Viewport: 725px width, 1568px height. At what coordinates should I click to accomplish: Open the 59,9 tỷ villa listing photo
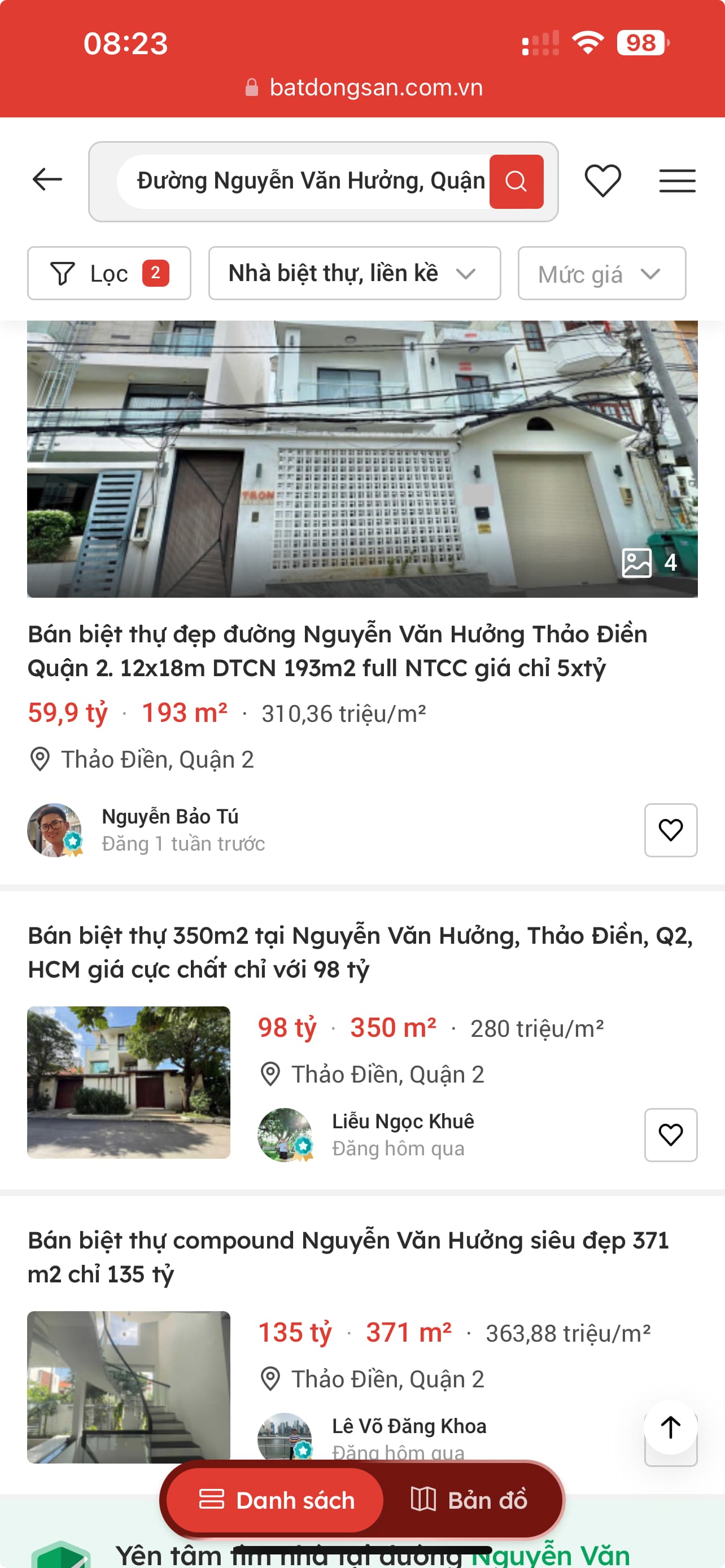[362, 459]
